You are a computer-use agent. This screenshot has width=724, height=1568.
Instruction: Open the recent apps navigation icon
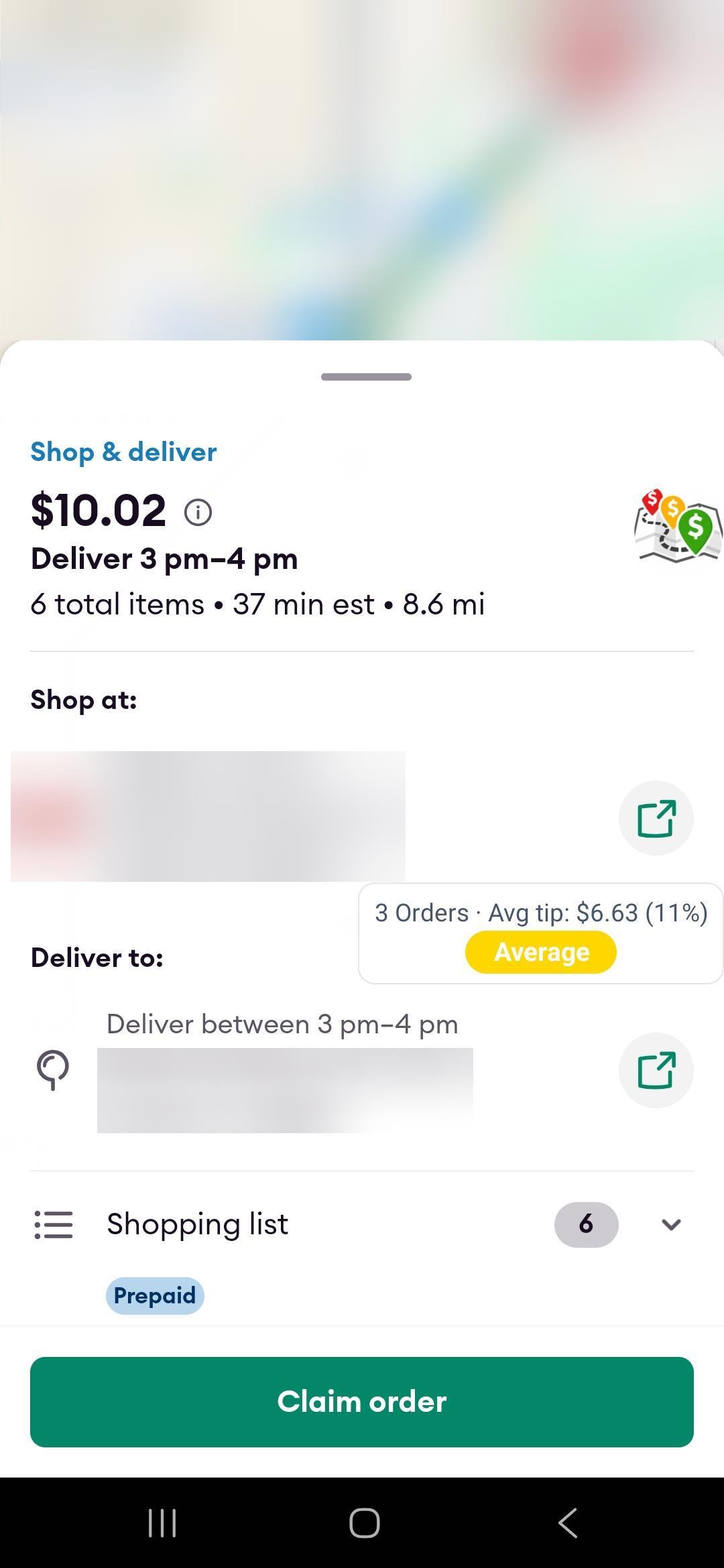(161, 1520)
